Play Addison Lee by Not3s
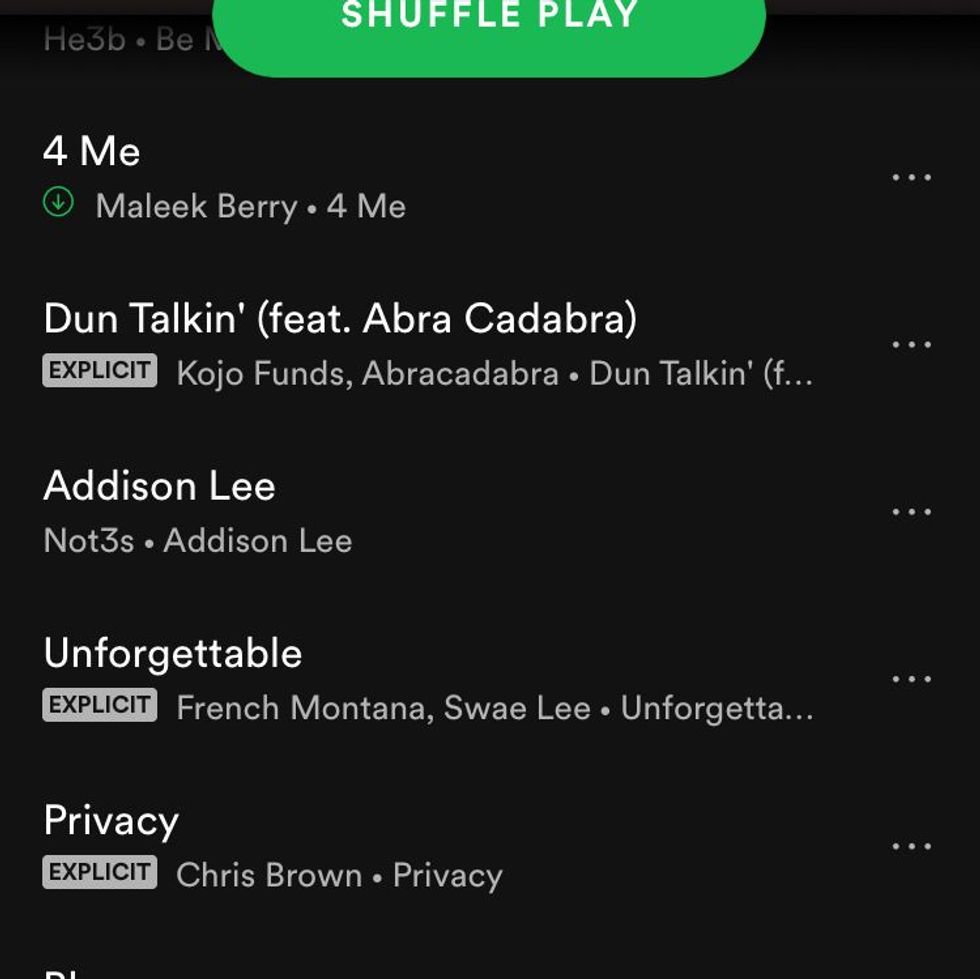Image resolution: width=980 pixels, height=979 pixels. 160,487
